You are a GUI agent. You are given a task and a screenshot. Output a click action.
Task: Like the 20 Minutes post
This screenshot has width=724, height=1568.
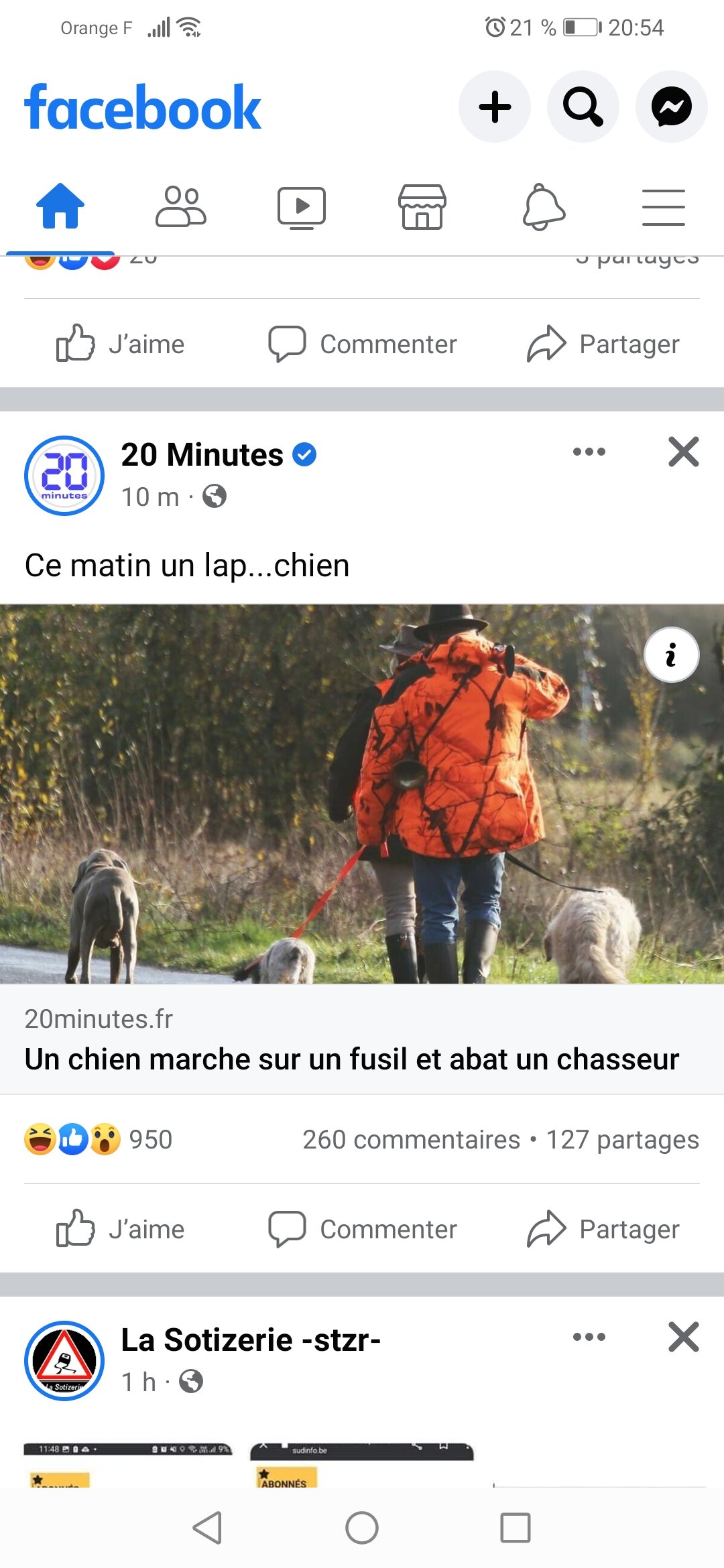[121, 1229]
